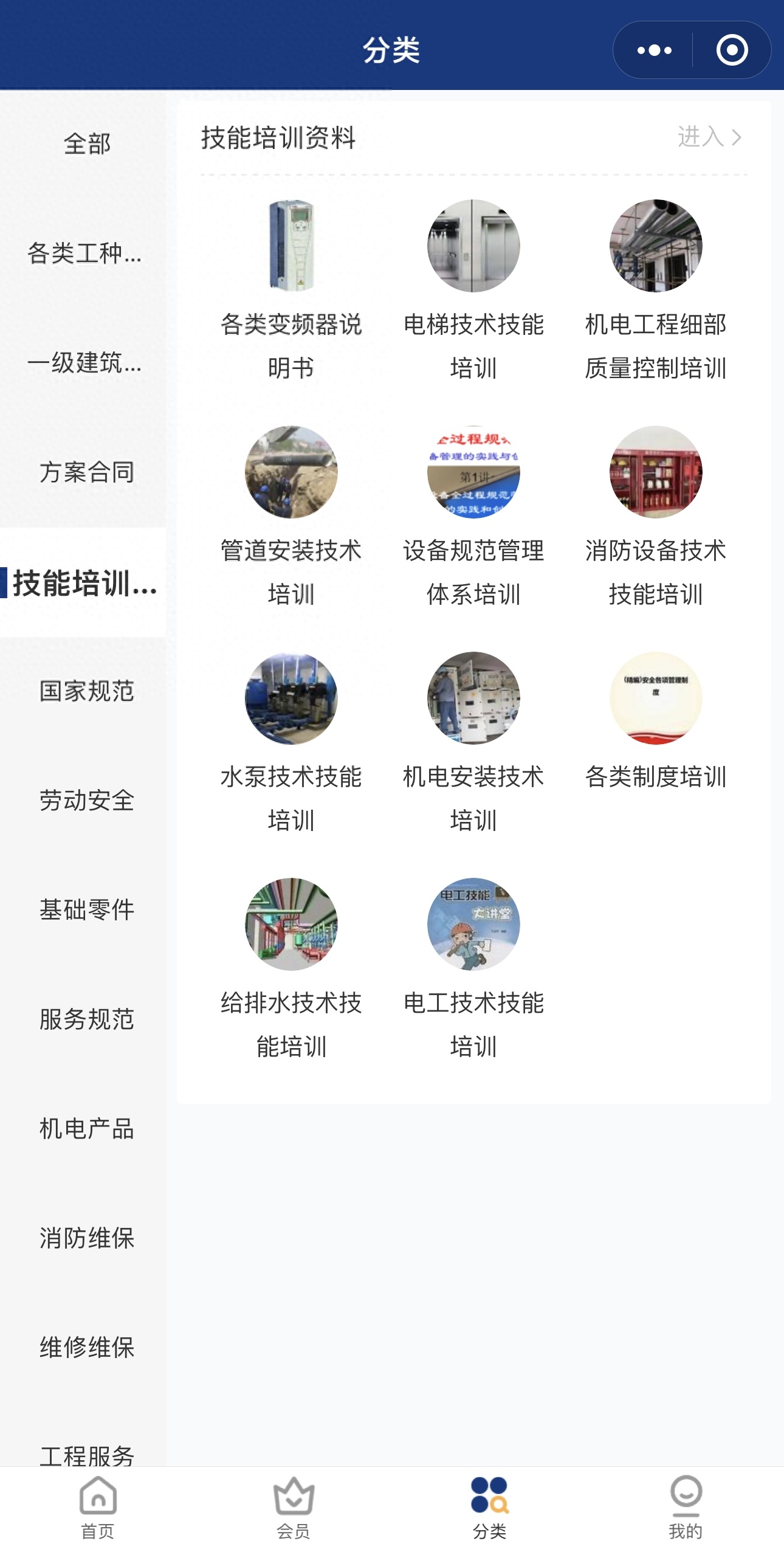784x1552 pixels.
Task: Open 给排水技术技能培训 entry
Action: click(x=292, y=924)
